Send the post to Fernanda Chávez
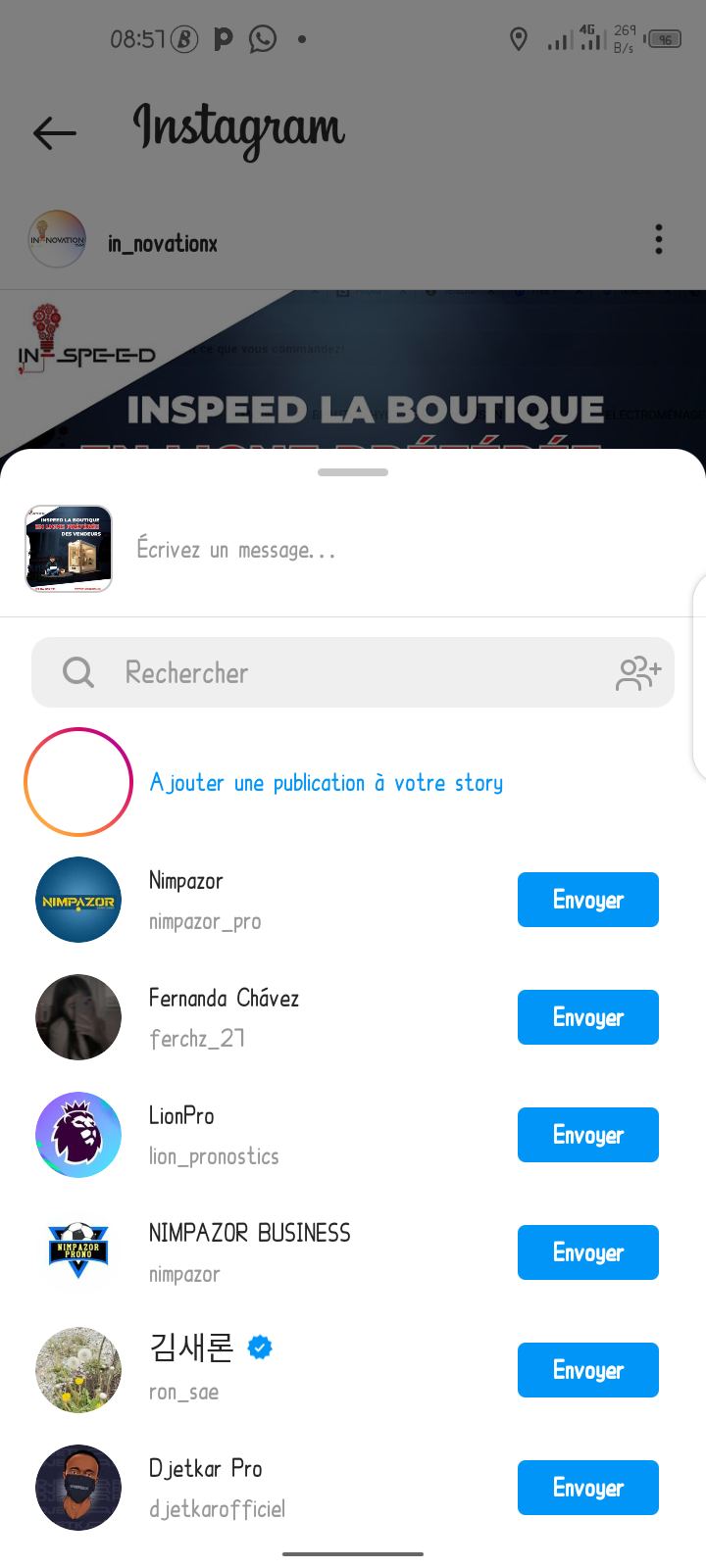Screen dimensions: 706x1568 (x=587, y=1017)
